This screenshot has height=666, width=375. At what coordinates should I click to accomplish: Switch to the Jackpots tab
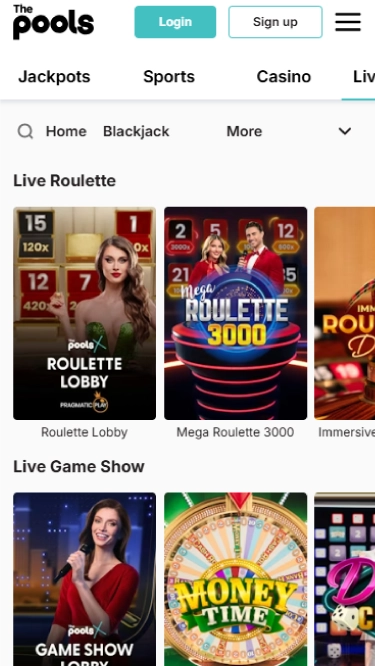pos(54,76)
